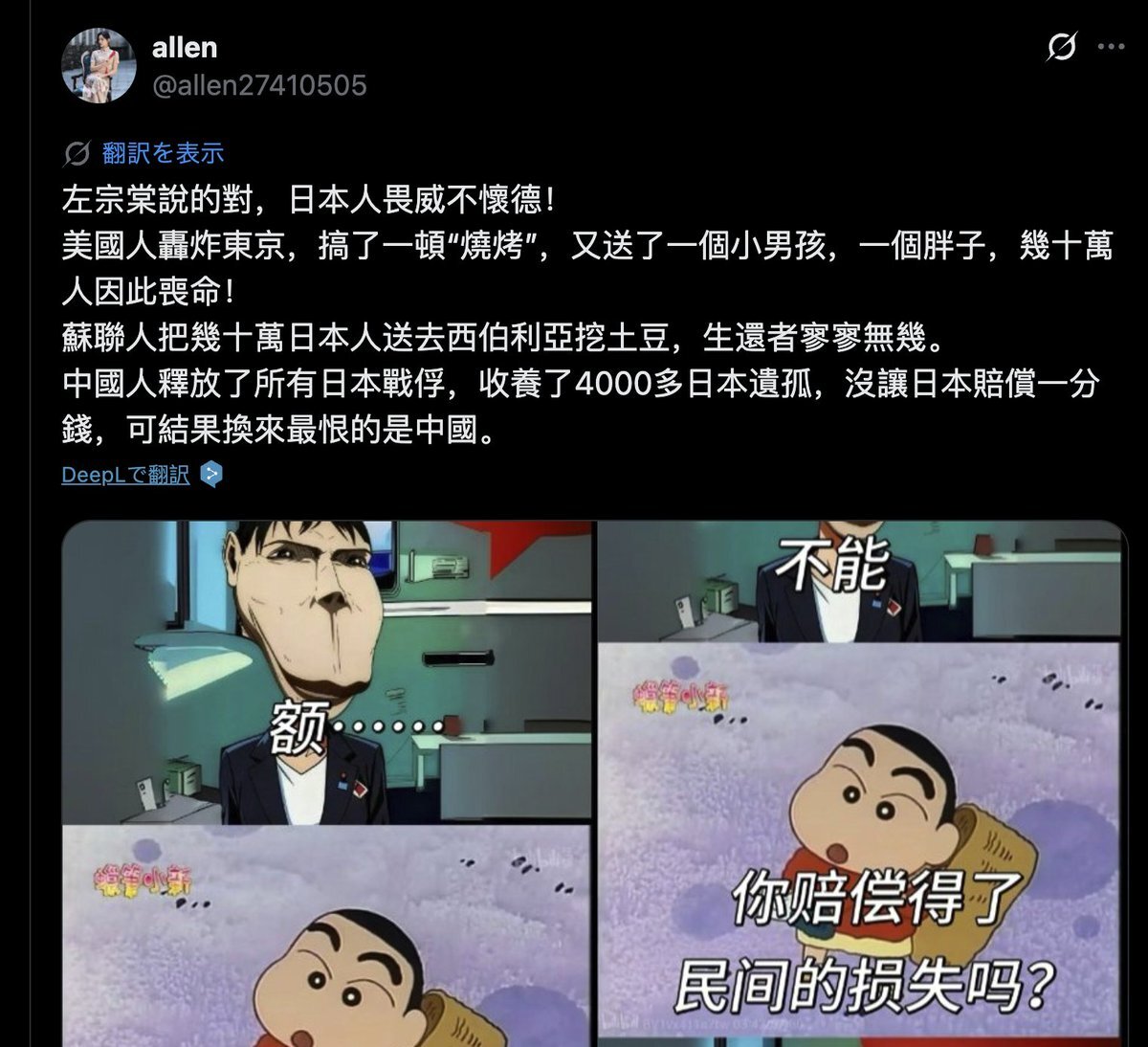The width and height of the screenshot is (1148, 1047).
Task: Open the top-left meme image saying 额
Action: click(327, 672)
